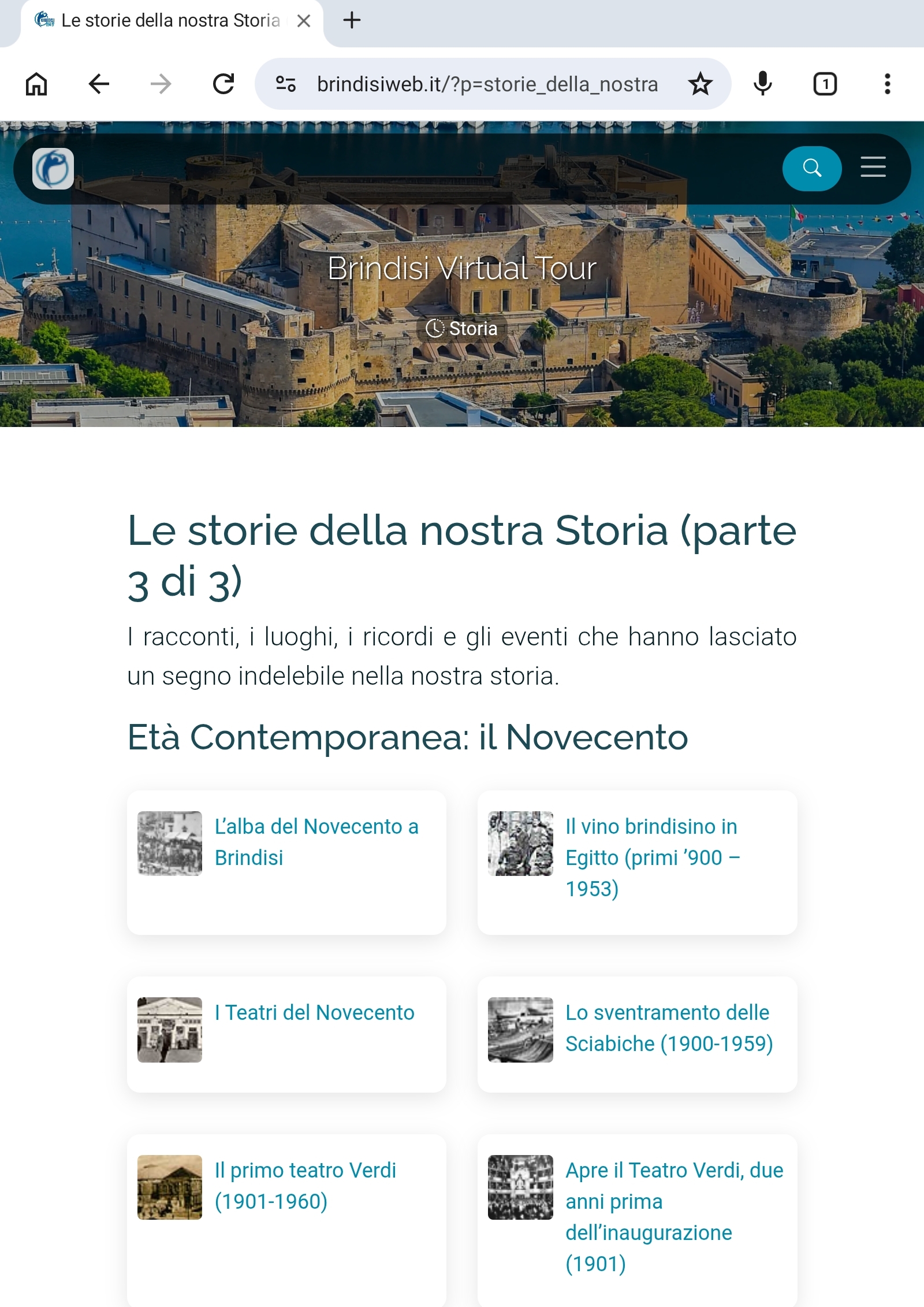
Task: Tap the Brindisiweb logo icon
Action: pyautogui.click(x=53, y=169)
